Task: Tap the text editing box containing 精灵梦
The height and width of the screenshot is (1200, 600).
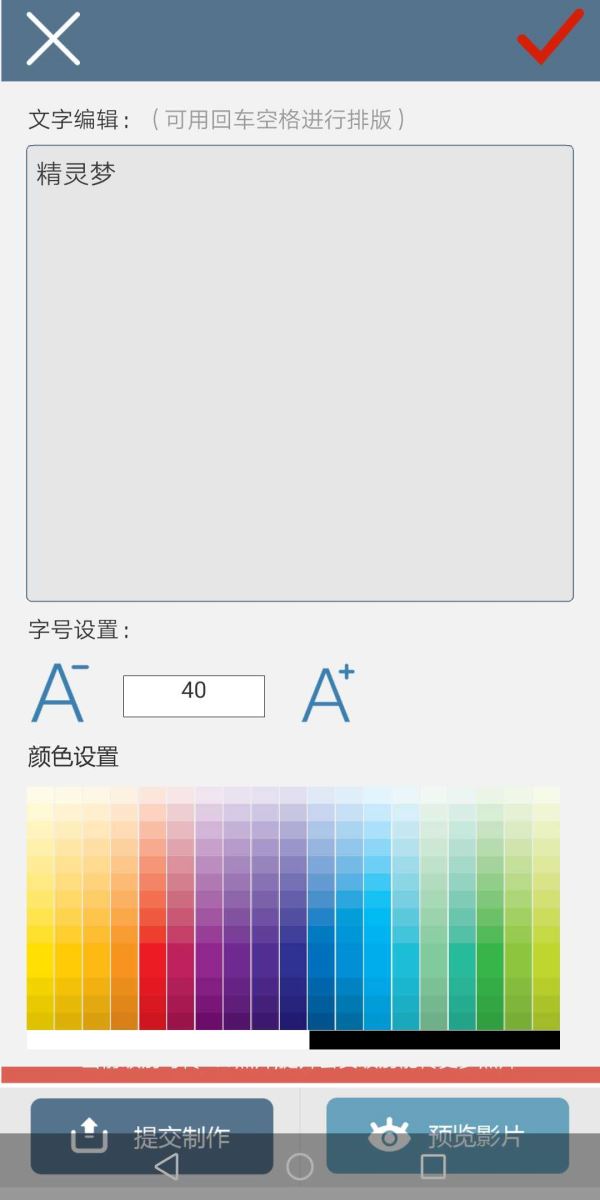Action: [x=300, y=372]
